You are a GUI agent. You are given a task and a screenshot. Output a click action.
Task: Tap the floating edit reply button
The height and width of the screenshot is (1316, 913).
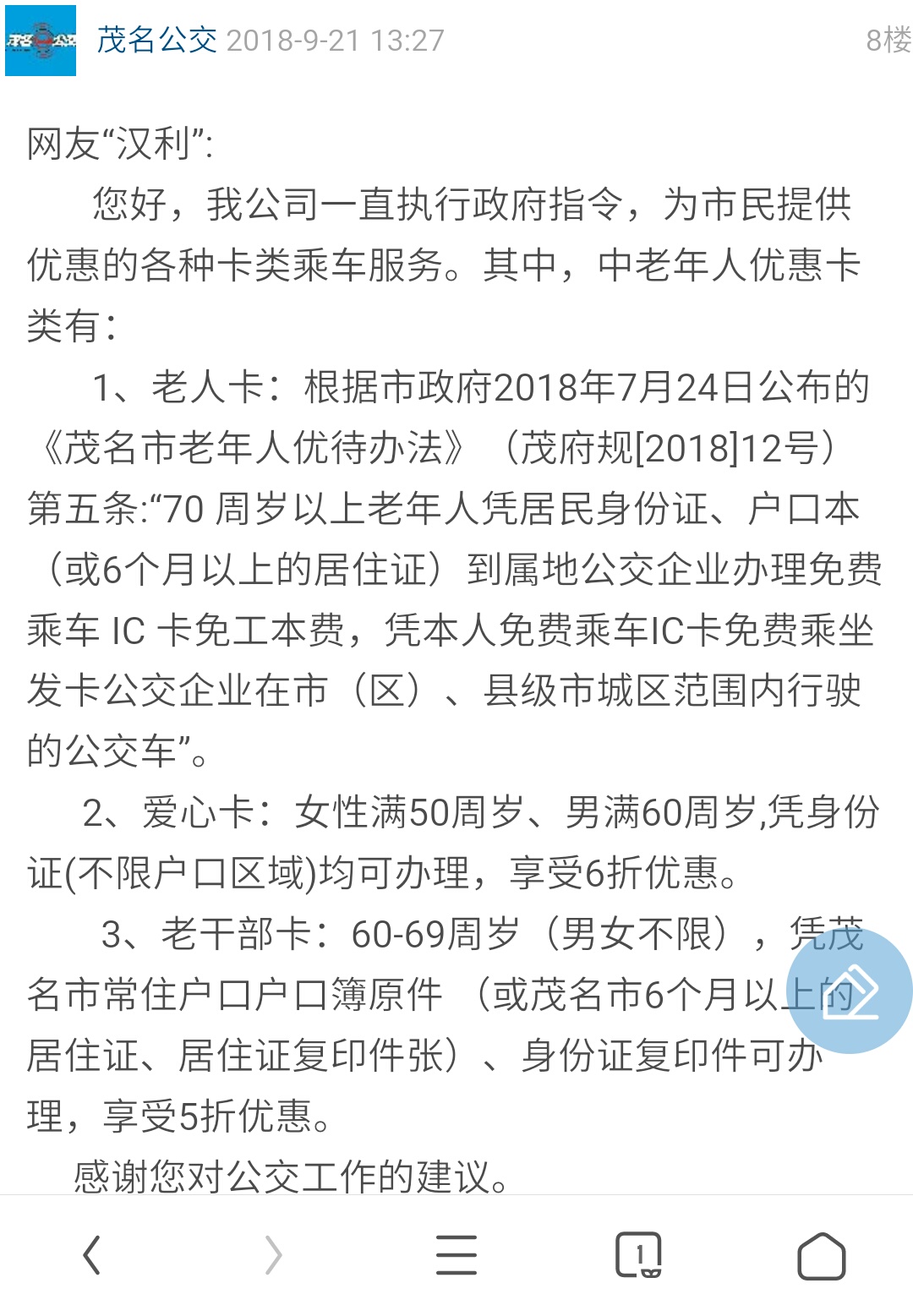(x=850, y=991)
